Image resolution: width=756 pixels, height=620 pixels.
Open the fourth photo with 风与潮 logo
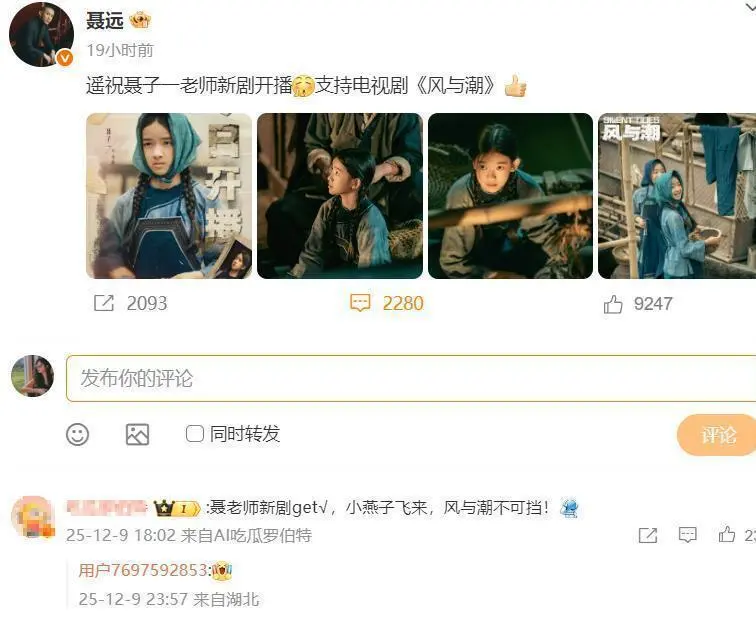coord(676,195)
